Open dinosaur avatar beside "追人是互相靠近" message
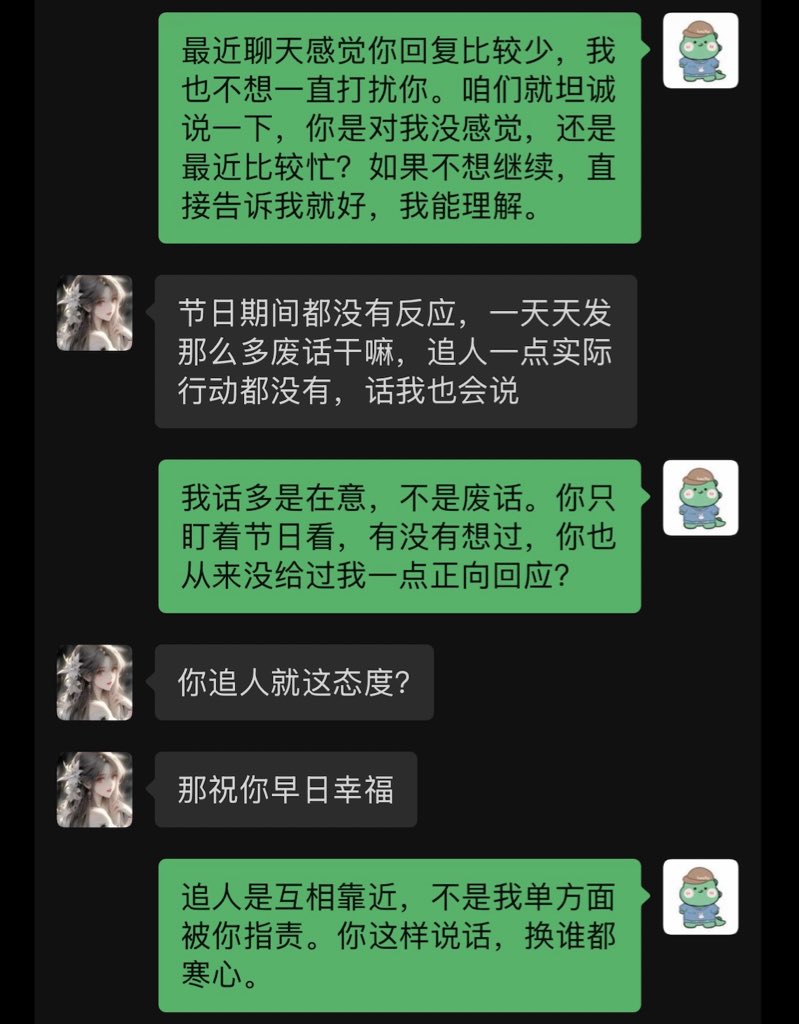The height and width of the screenshot is (1024, 799). [x=701, y=897]
